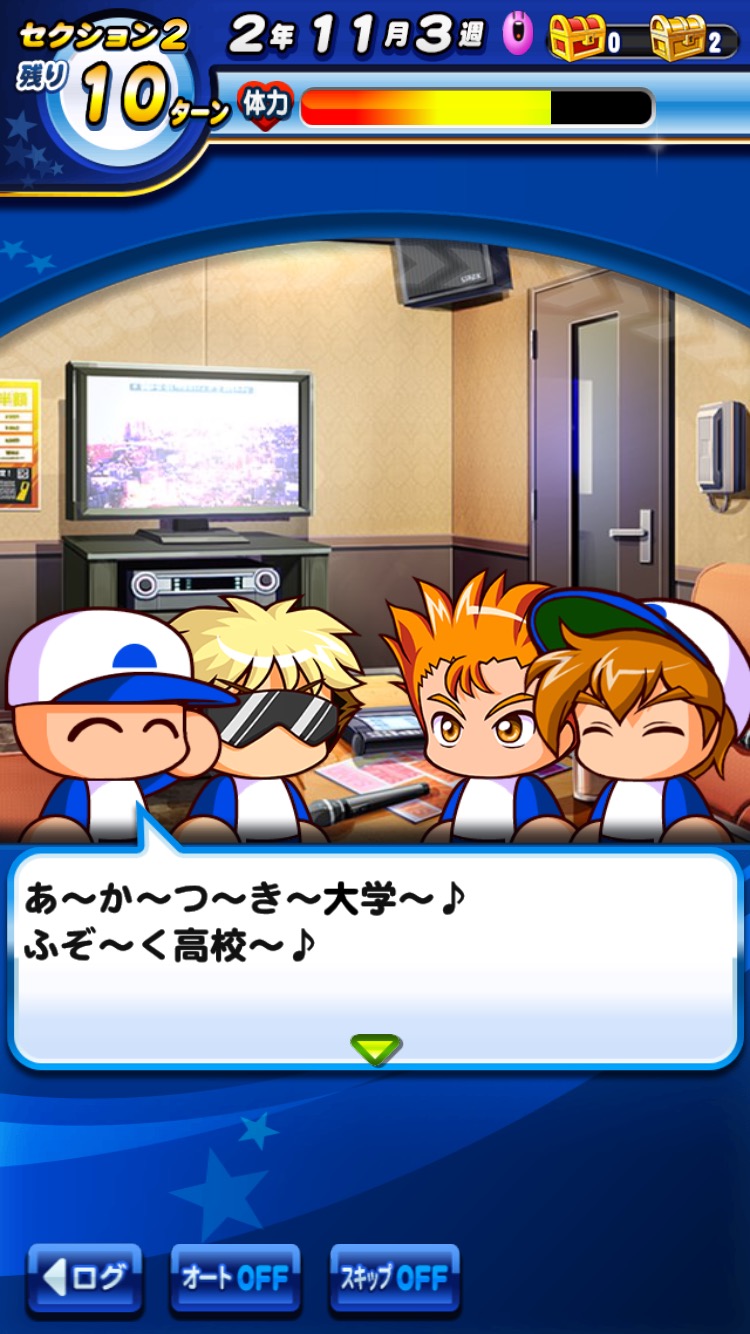Open the ログ dialogue log
The image size is (750, 1334).
point(85,1278)
